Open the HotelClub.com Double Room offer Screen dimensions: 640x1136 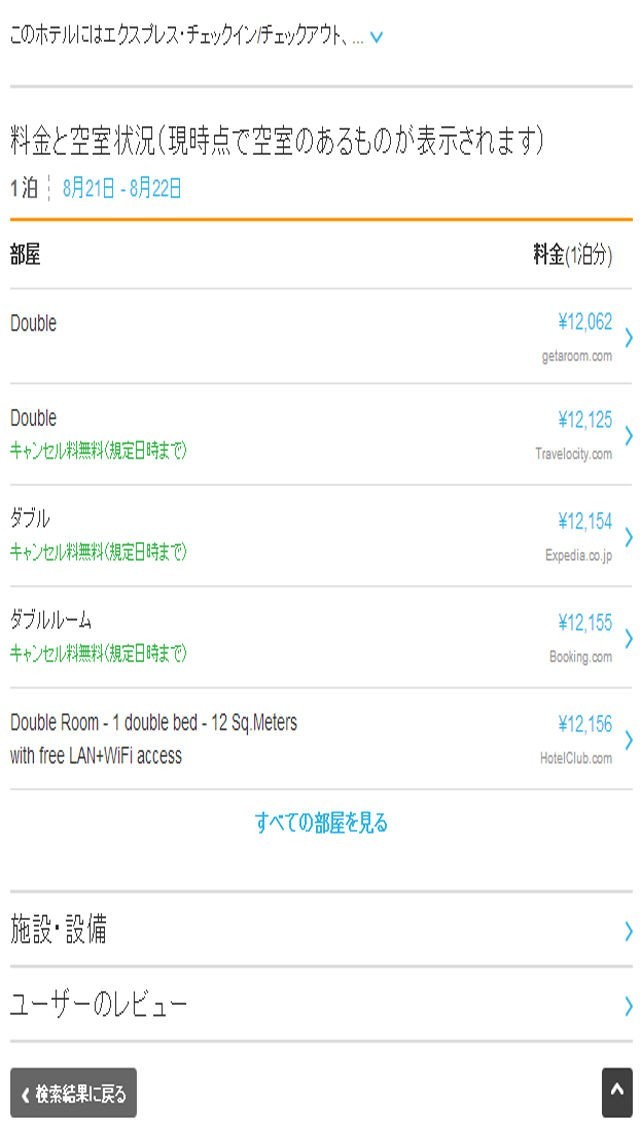[321, 739]
